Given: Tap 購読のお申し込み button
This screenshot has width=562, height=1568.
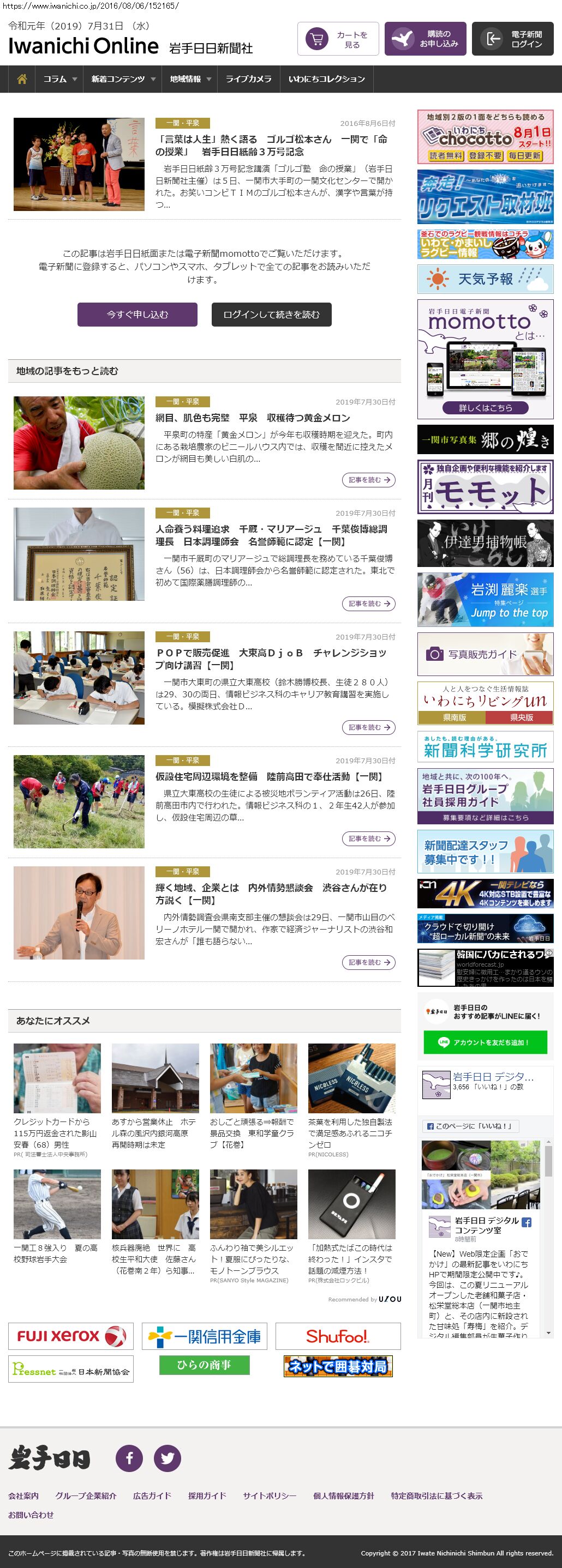Looking at the screenshot, I should pos(425,40).
